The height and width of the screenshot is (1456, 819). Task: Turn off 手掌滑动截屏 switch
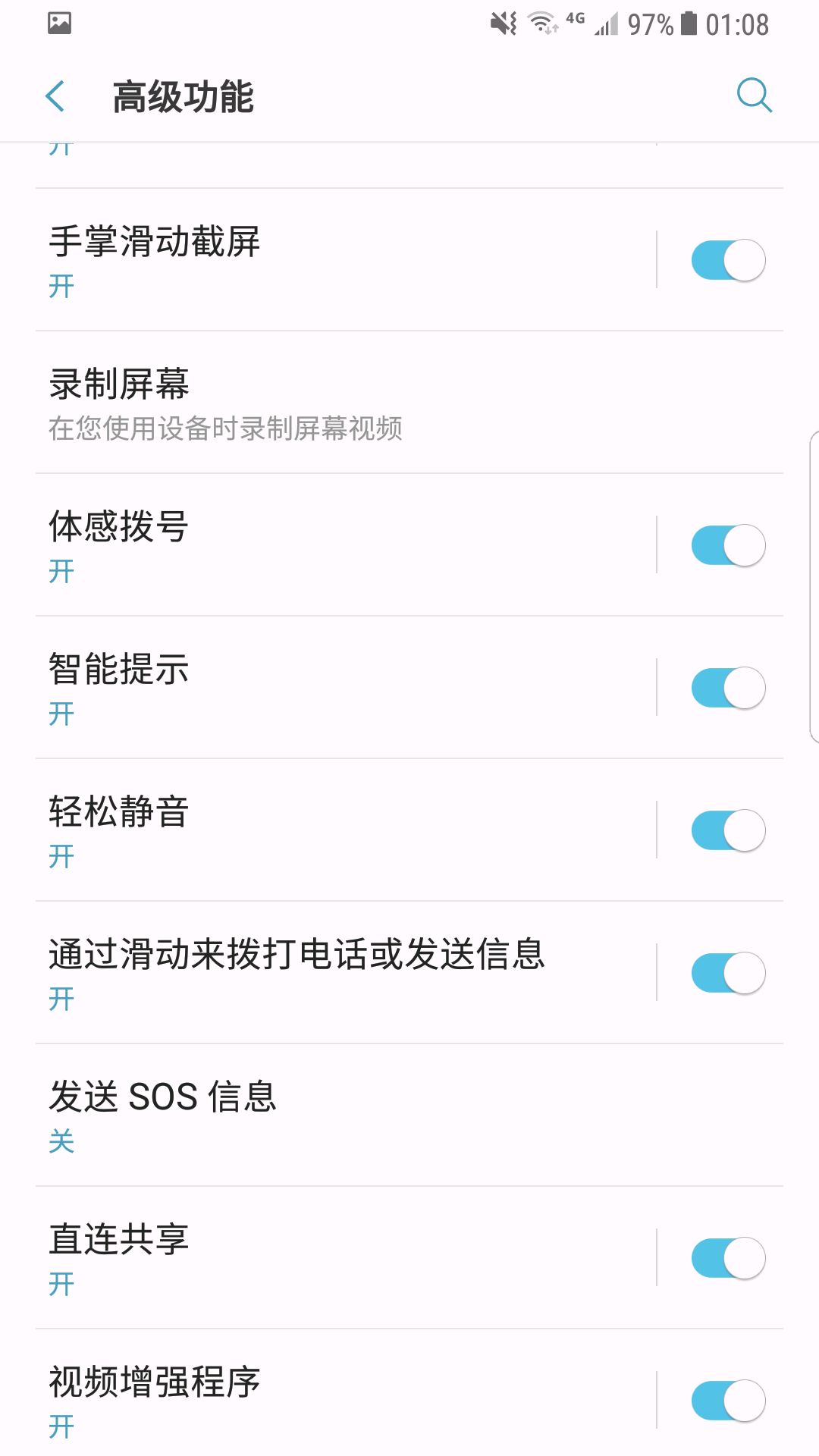[727, 260]
